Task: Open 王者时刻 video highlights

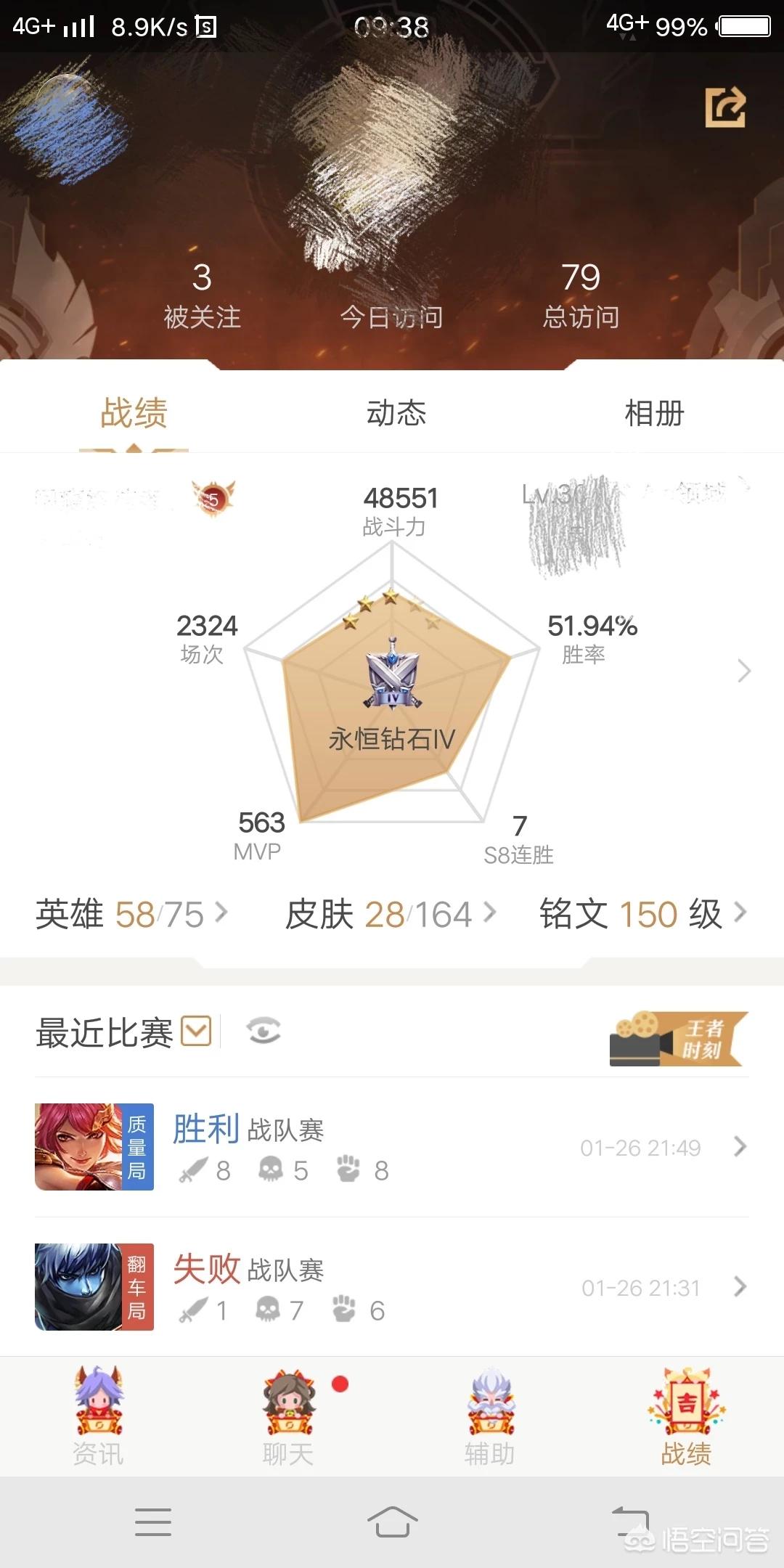Action: 678,1039
